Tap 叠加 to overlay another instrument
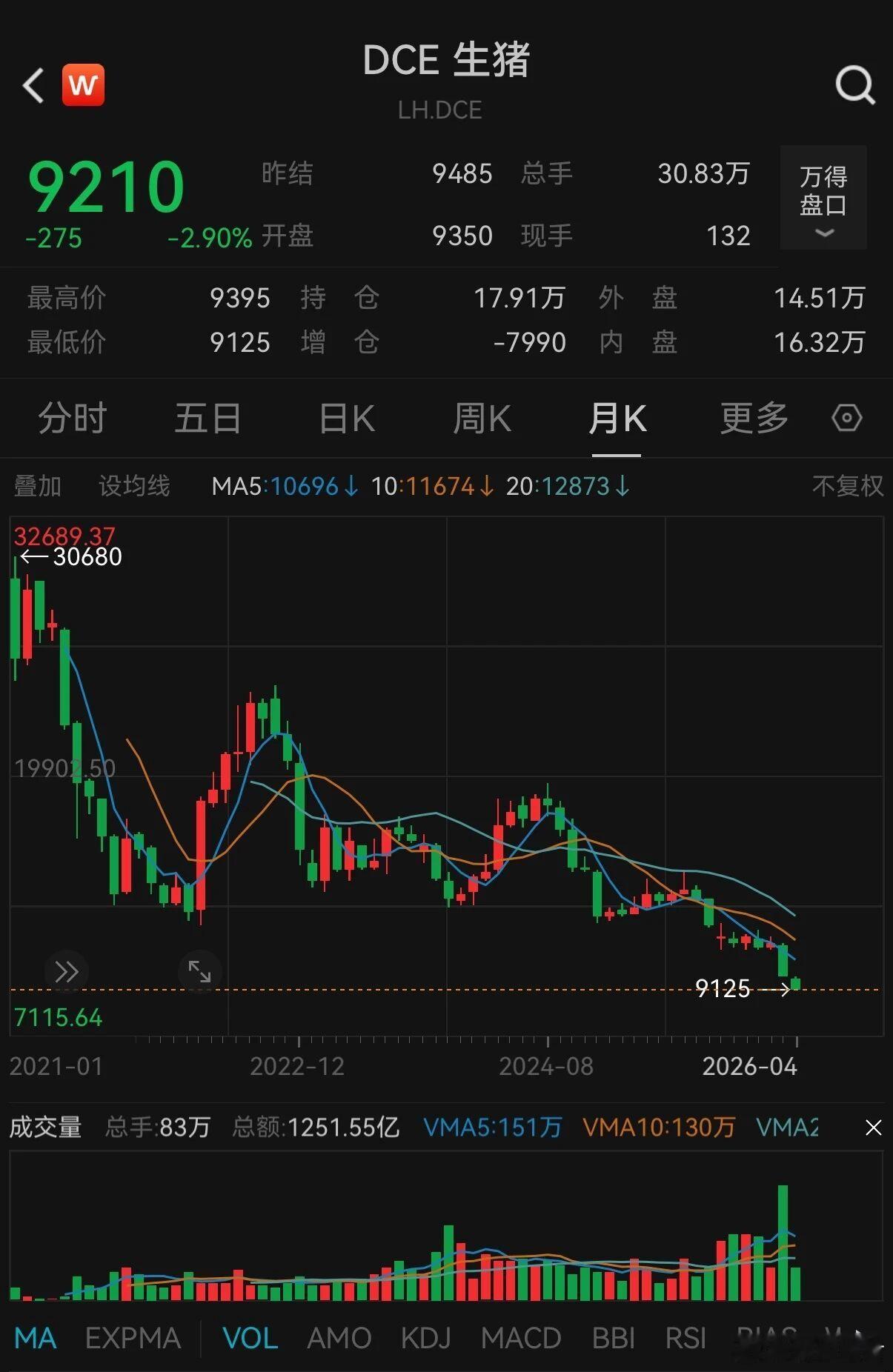The image size is (893, 1372). [38, 486]
